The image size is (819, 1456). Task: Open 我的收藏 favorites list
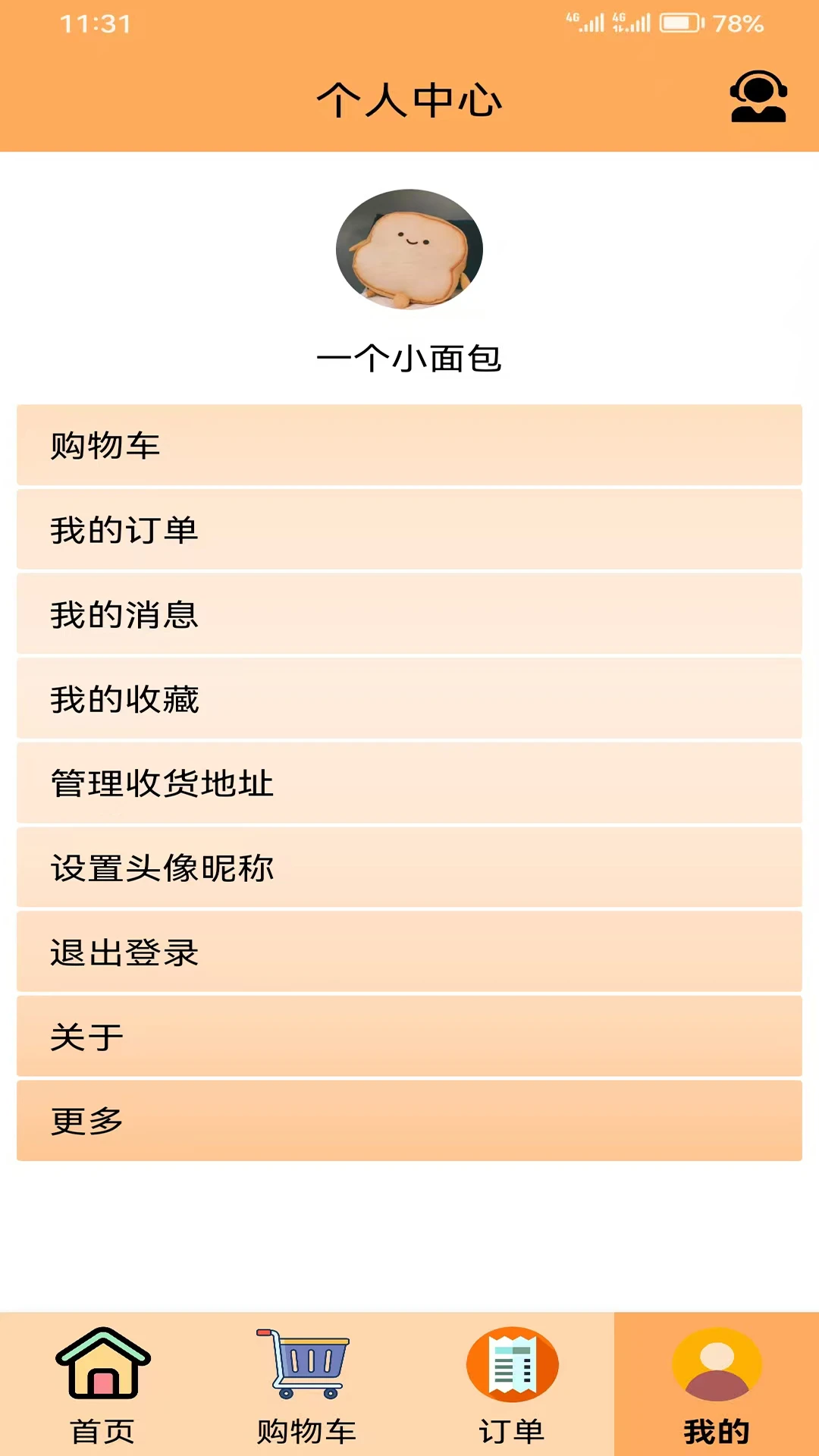[x=409, y=701]
